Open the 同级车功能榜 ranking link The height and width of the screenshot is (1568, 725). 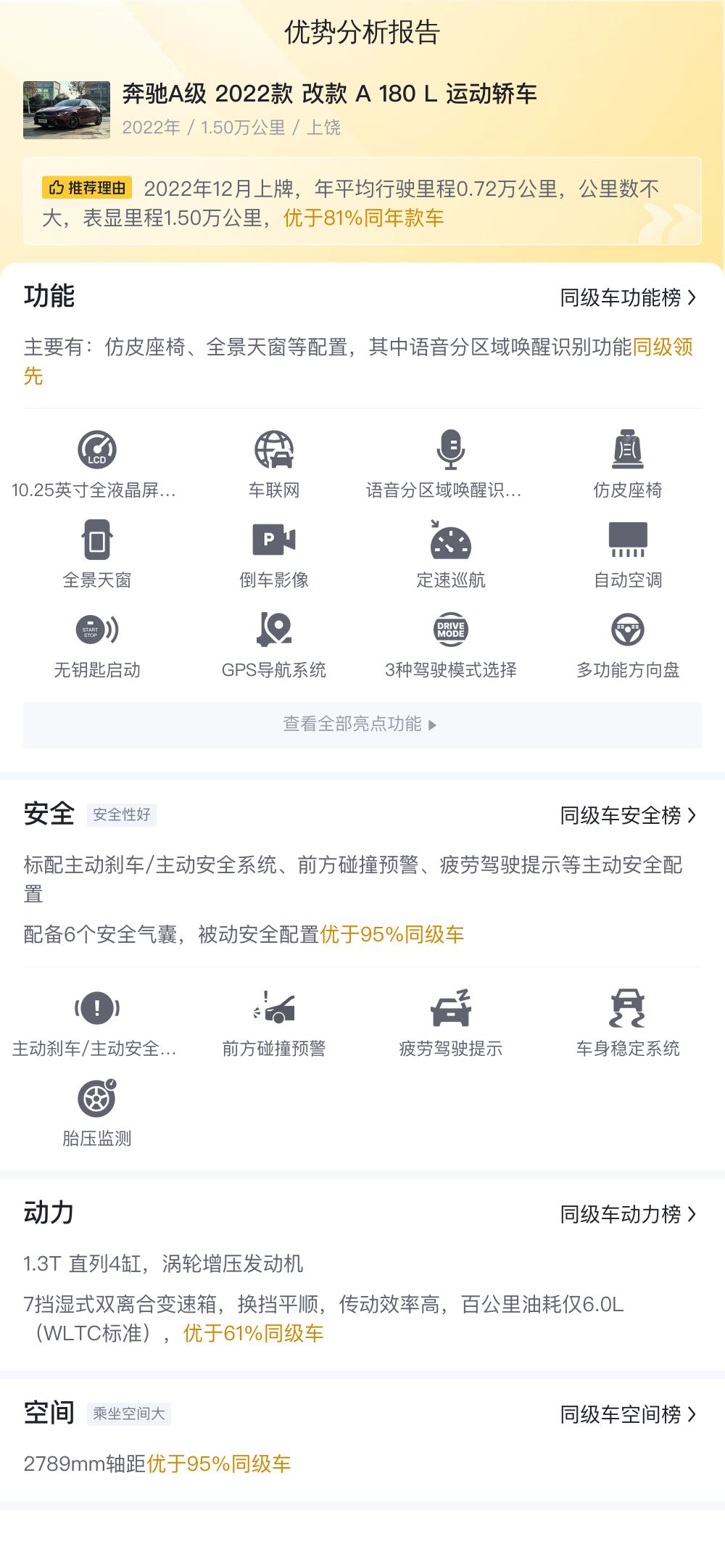click(628, 297)
